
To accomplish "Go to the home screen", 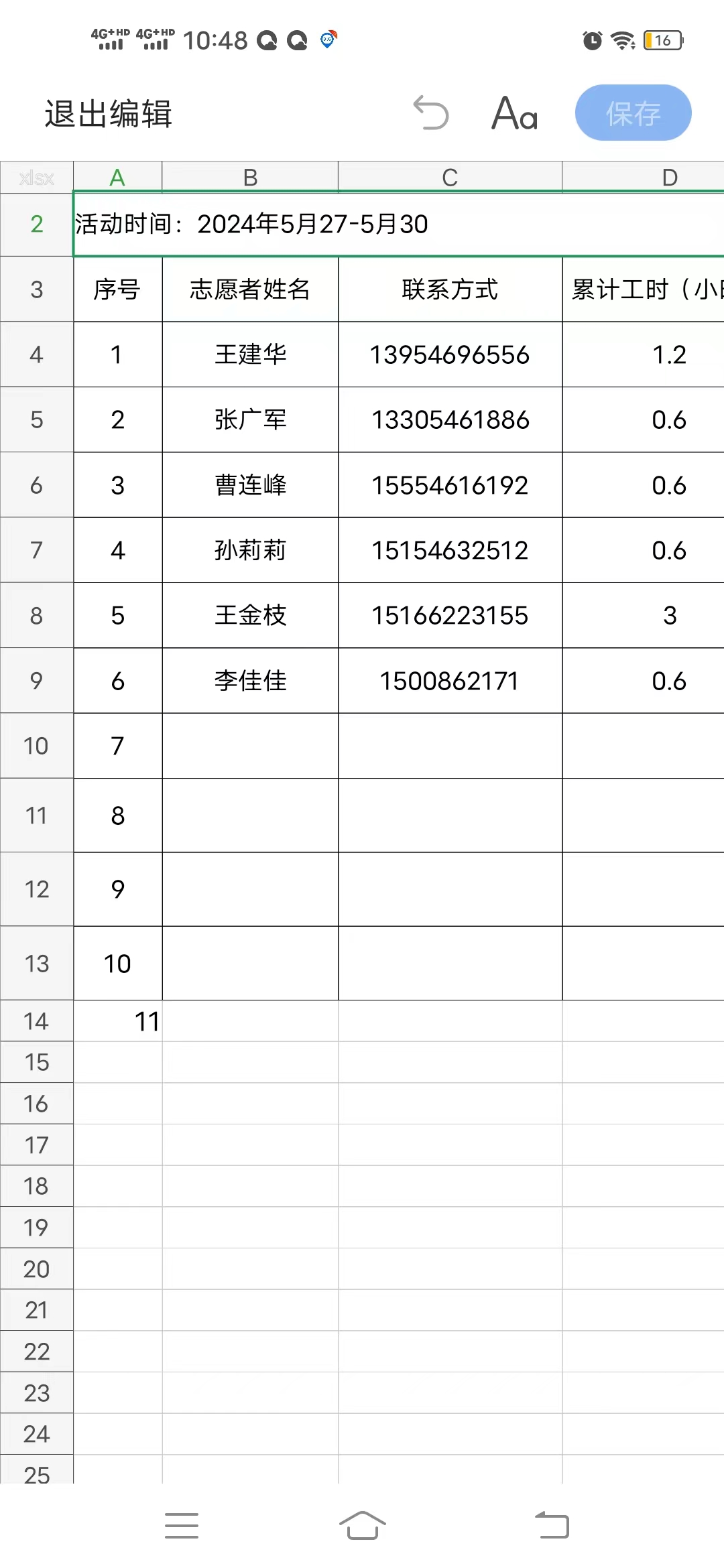I will [x=362, y=1526].
